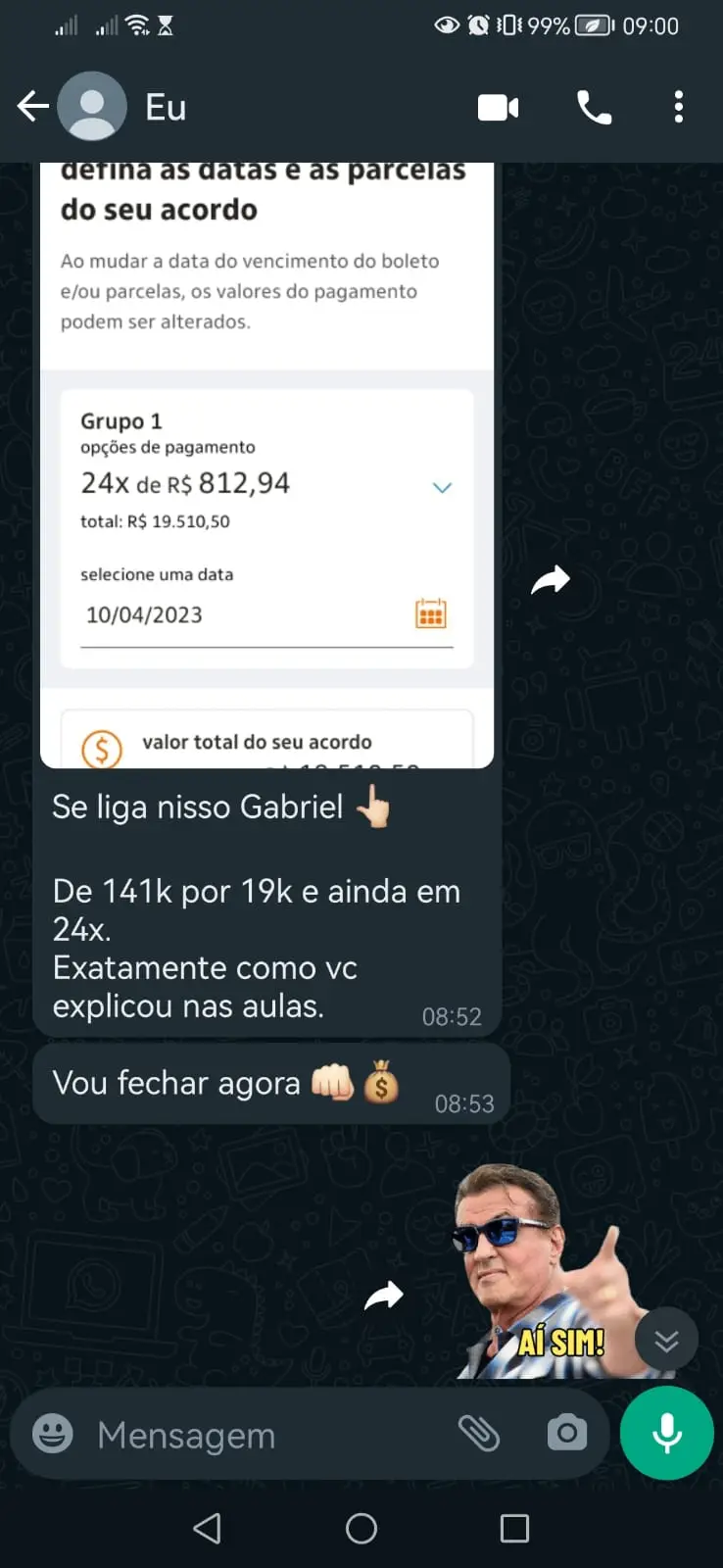Forward the payment agreement image

(551, 580)
